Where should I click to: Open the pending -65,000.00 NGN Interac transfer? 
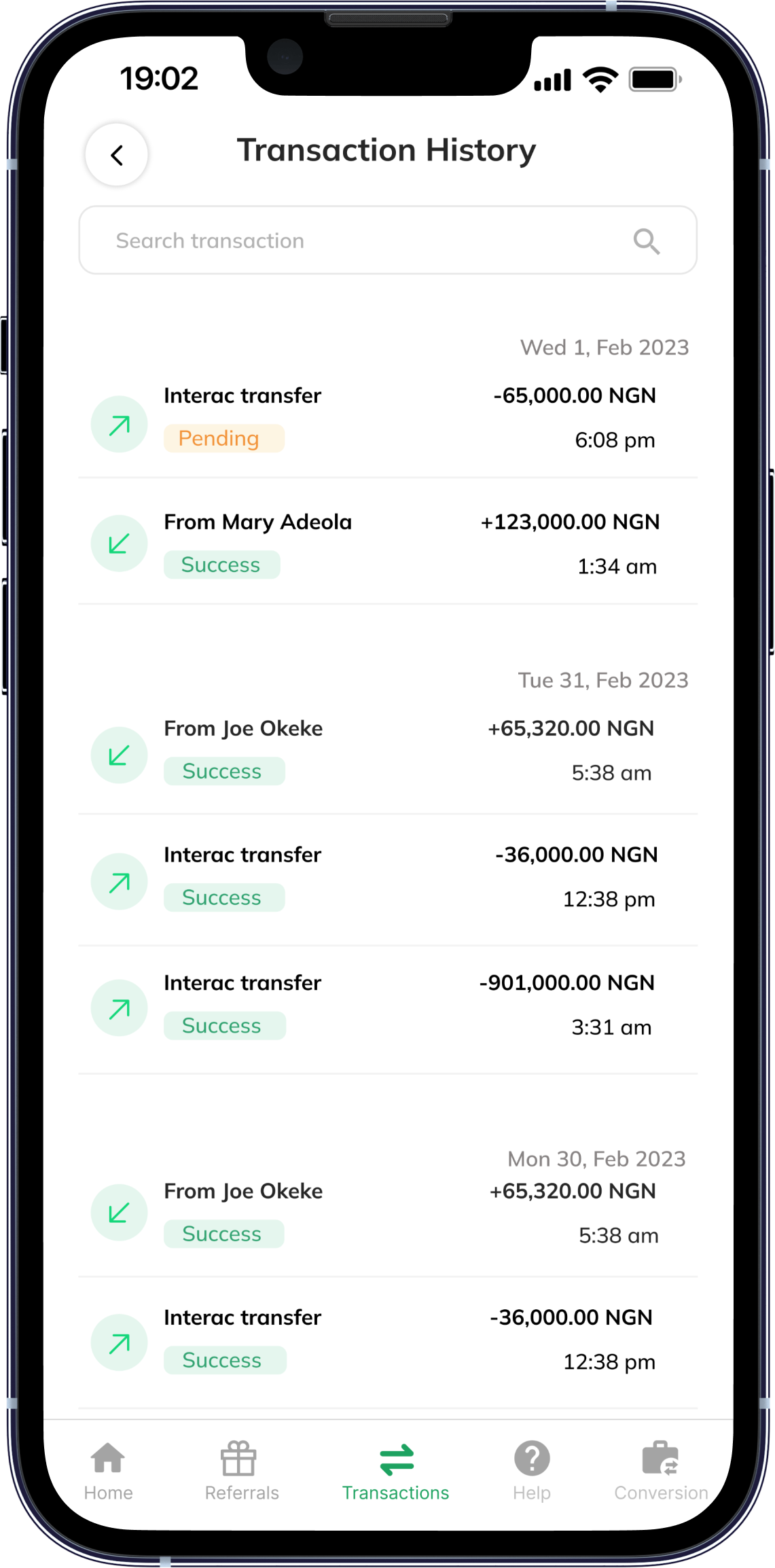387,417
